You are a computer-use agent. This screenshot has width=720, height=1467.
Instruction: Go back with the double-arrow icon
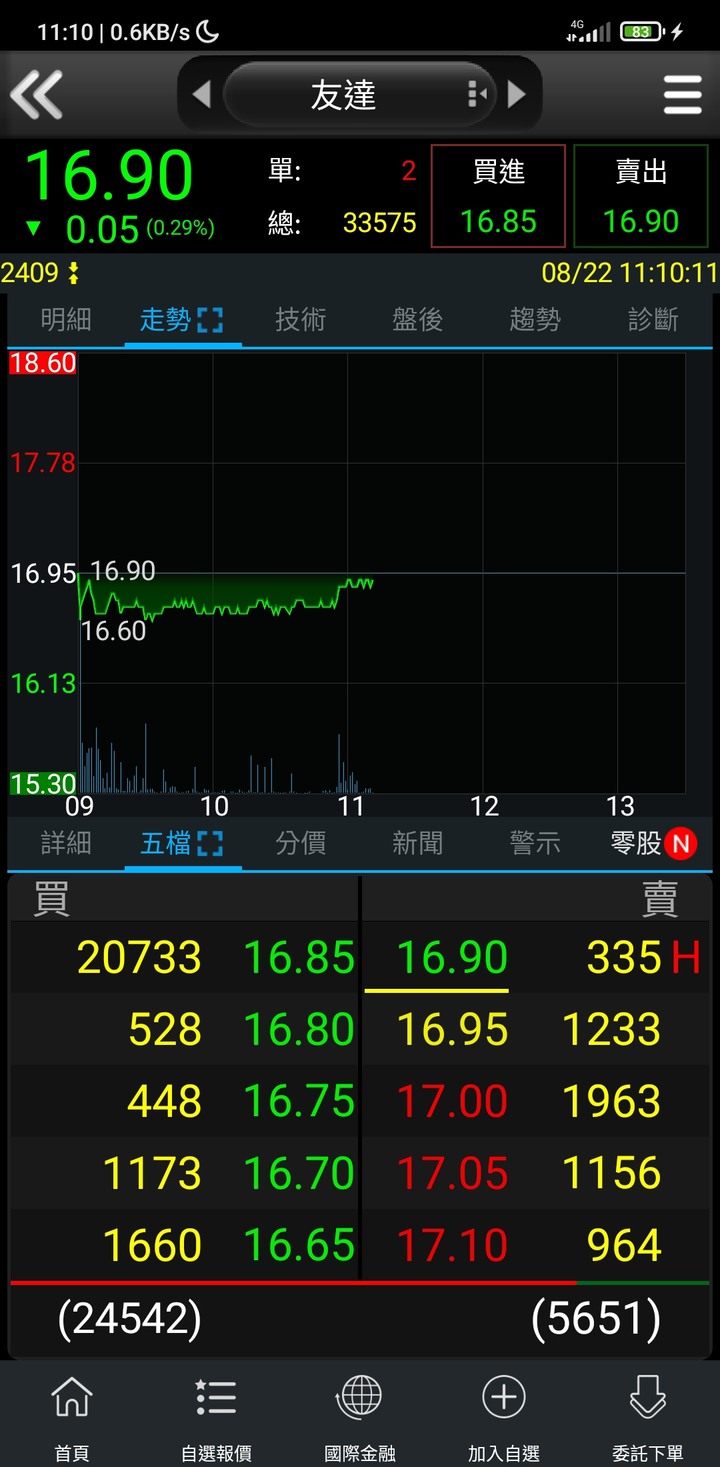37,95
